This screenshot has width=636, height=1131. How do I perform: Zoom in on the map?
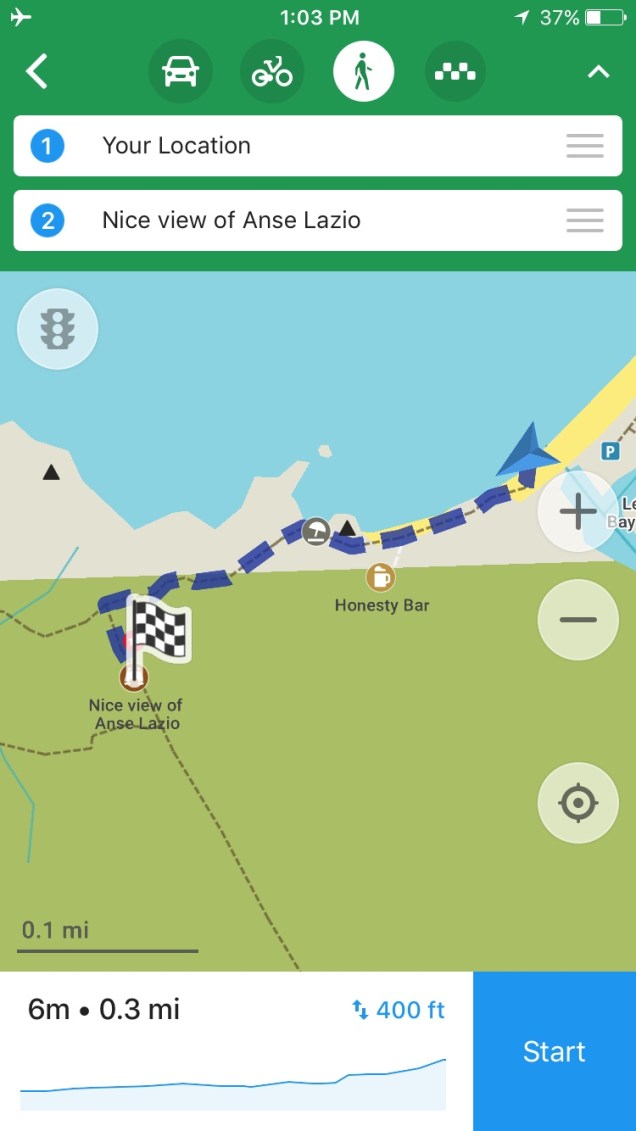click(x=577, y=513)
